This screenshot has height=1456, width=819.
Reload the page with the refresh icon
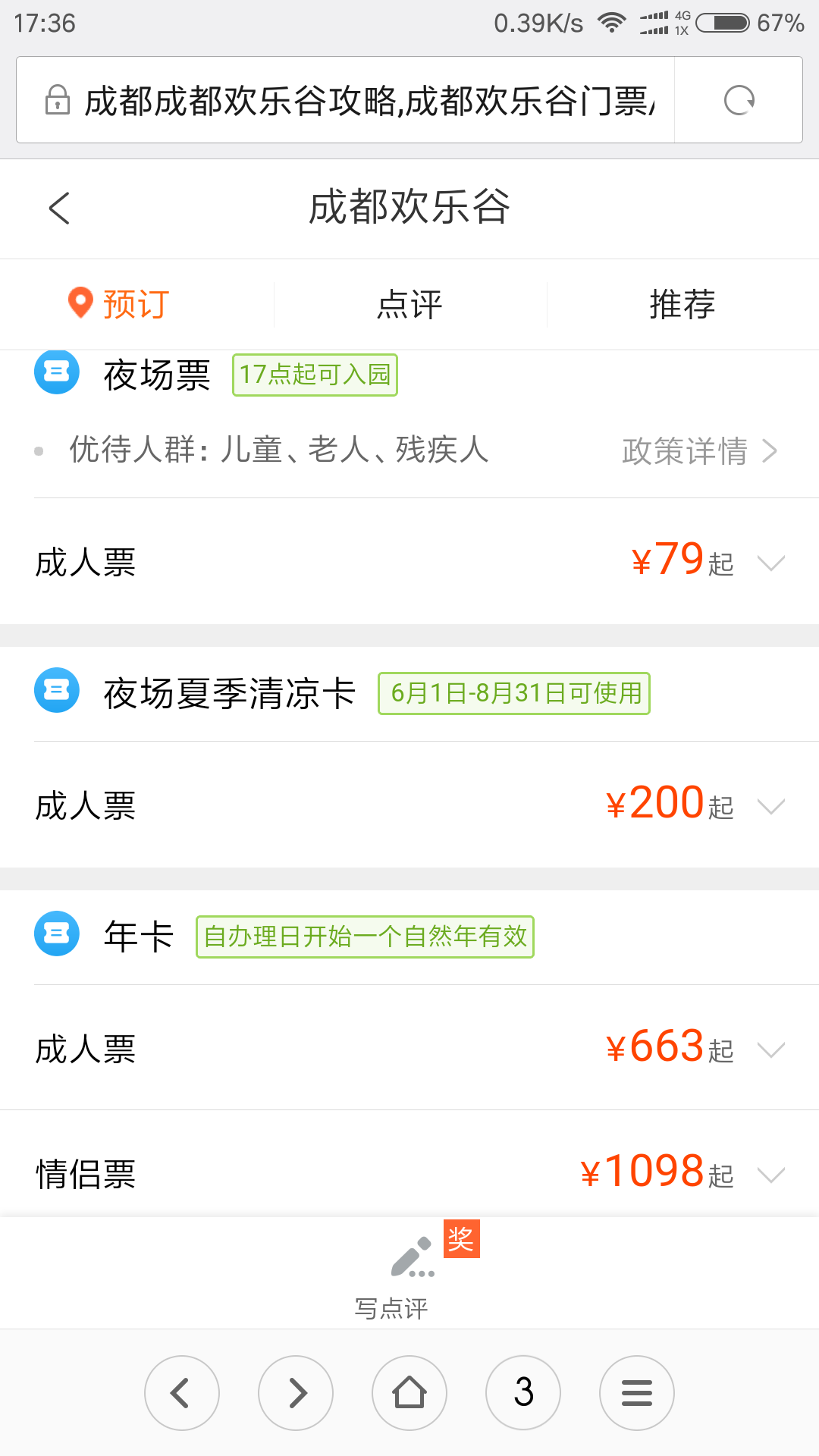coord(739,100)
